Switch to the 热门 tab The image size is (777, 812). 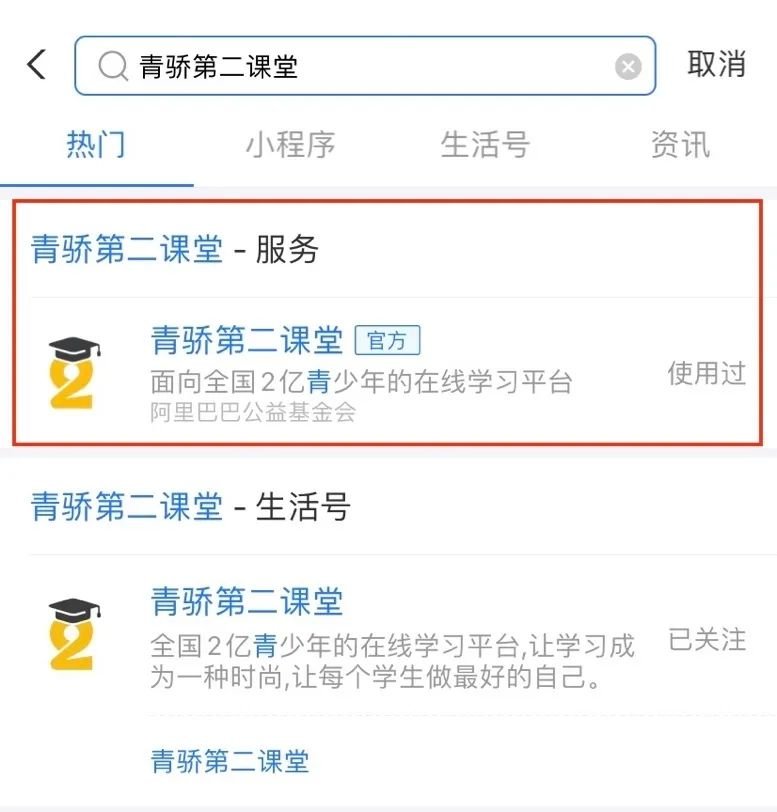[x=96, y=145]
